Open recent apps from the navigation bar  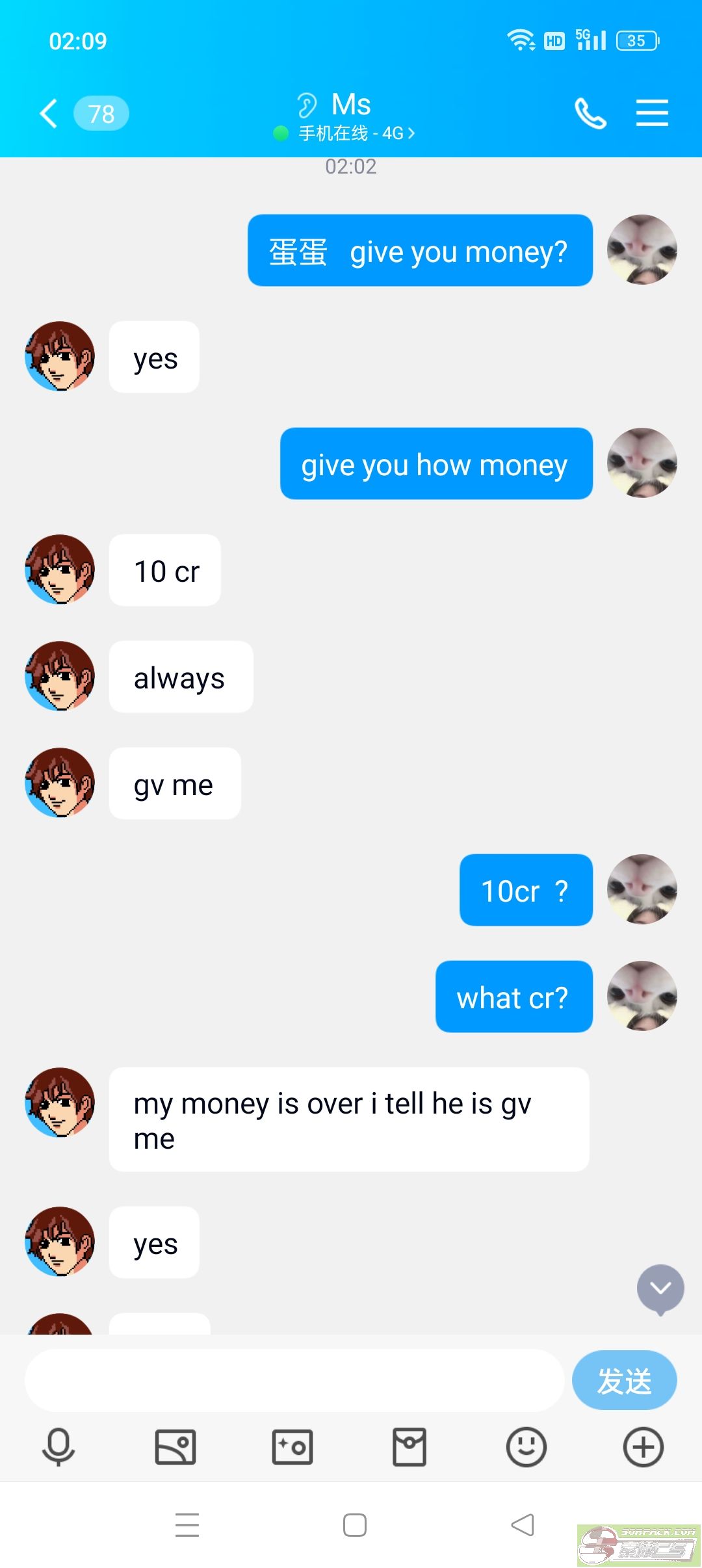tap(187, 1525)
